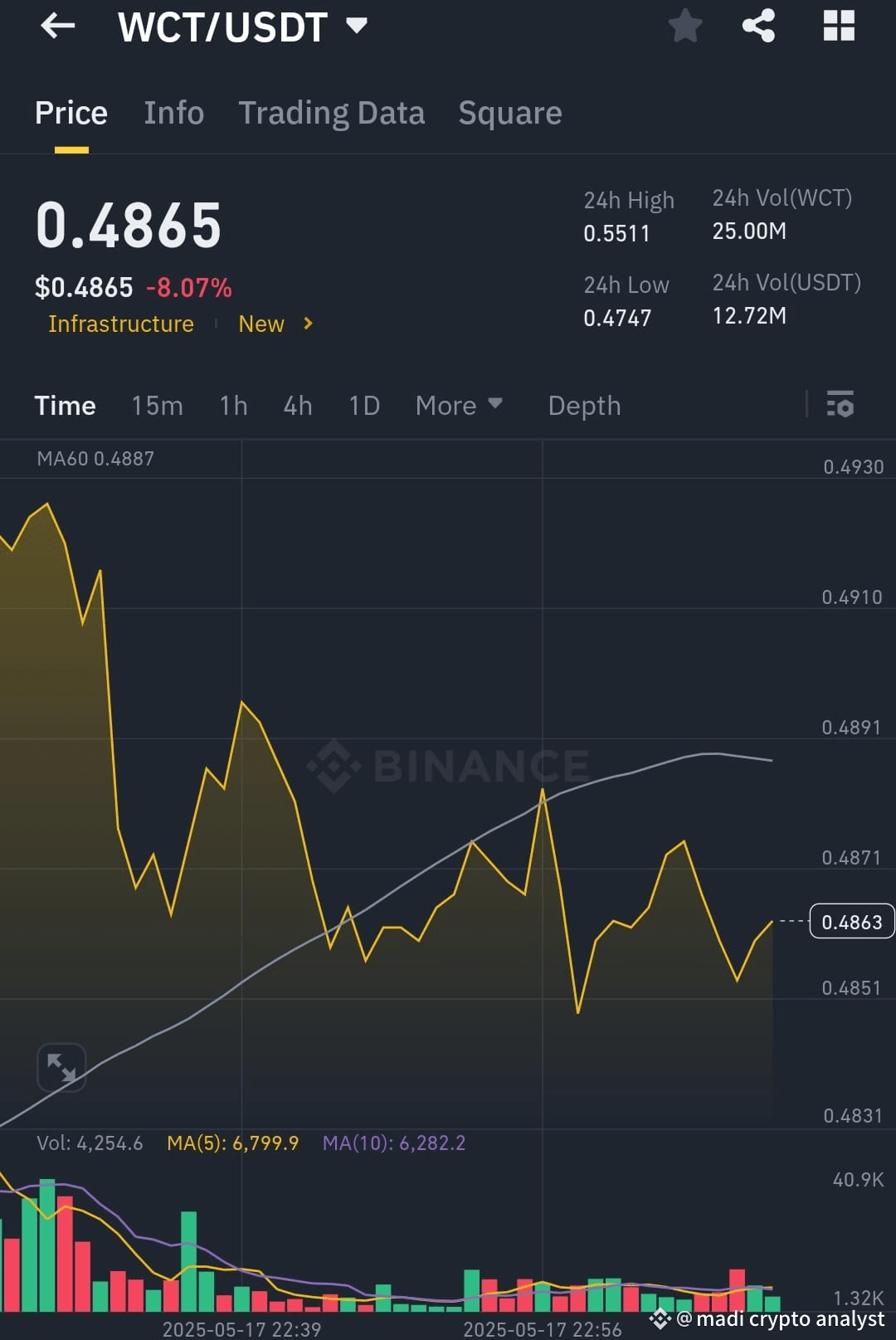The height and width of the screenshot is (1340, 896).
Task: Expand the chart to fullscreen mode
Action: (61, 1067)
